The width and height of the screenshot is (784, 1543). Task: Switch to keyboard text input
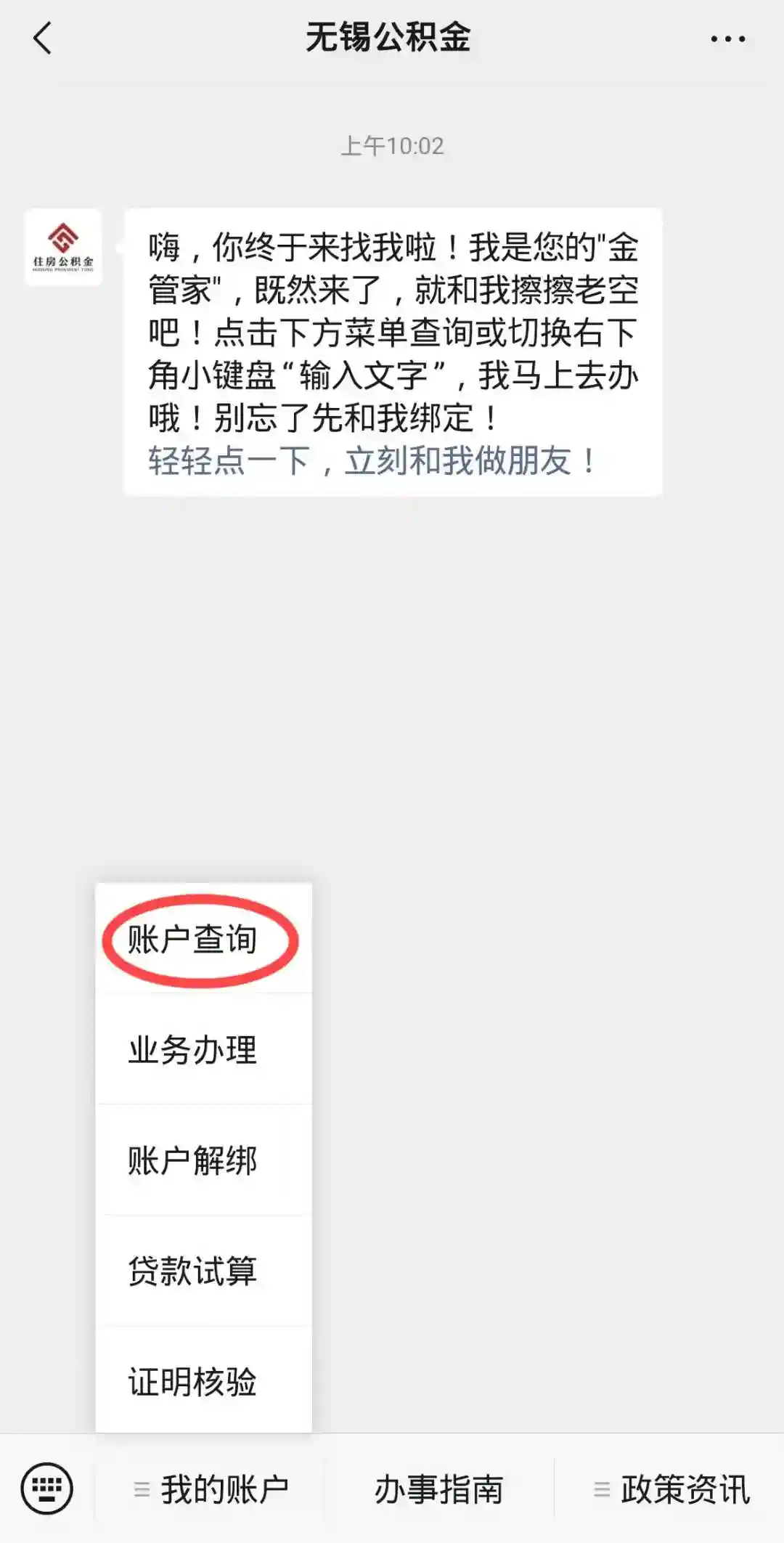[47, 1489]
